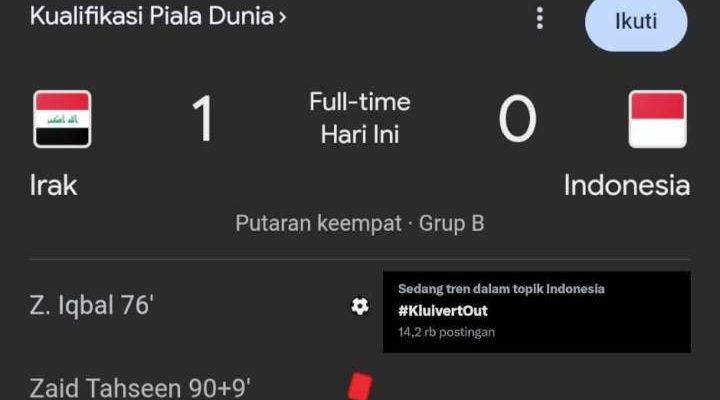720x400 pixels.
Task: Open the three-dot overflow menu
Action: tap(540, 19)
